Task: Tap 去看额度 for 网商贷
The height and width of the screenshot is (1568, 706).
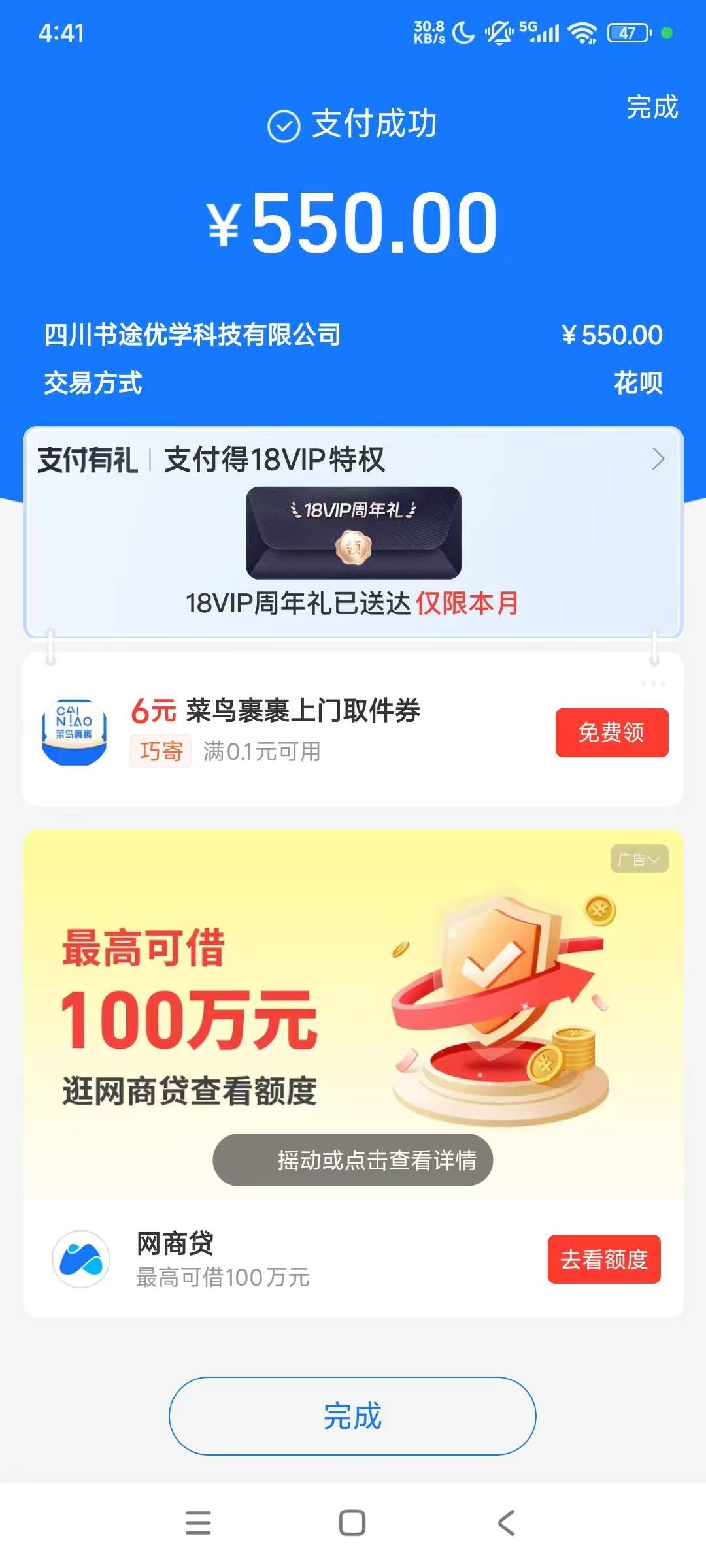Action: pos(603,1259)
